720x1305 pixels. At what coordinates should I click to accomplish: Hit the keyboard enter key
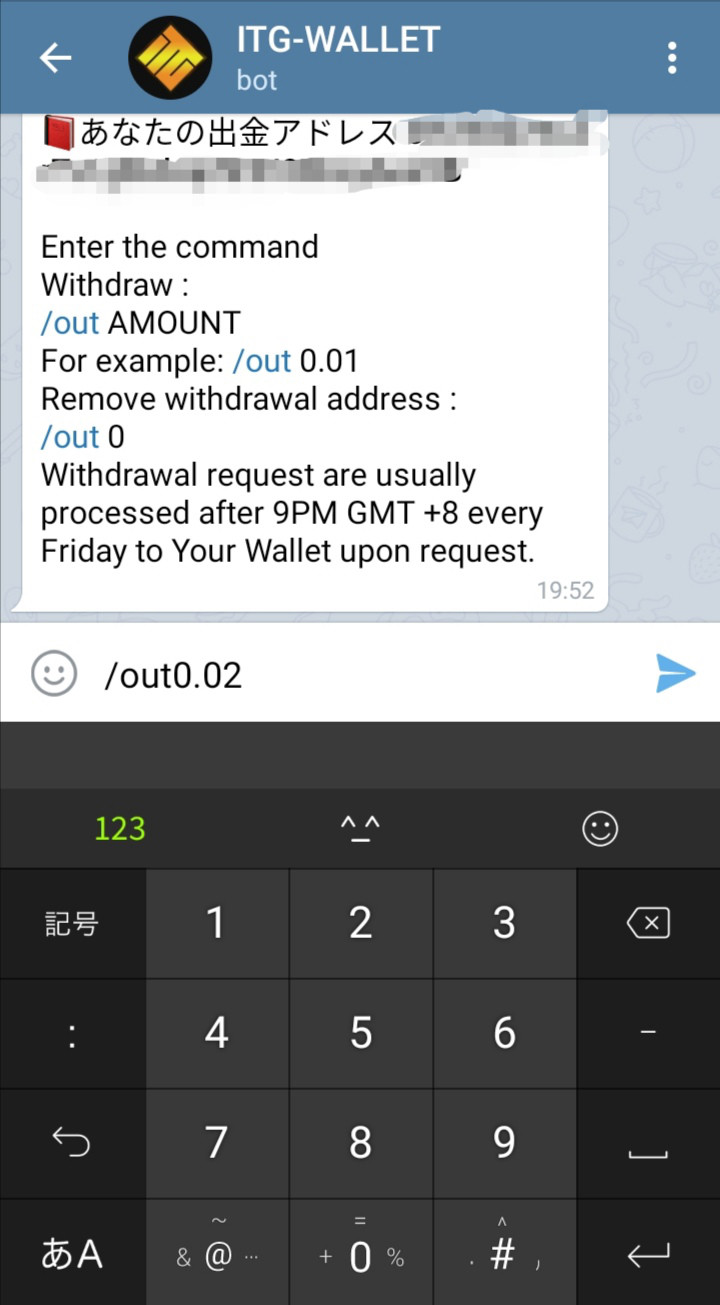click(x=648, y=1253)
